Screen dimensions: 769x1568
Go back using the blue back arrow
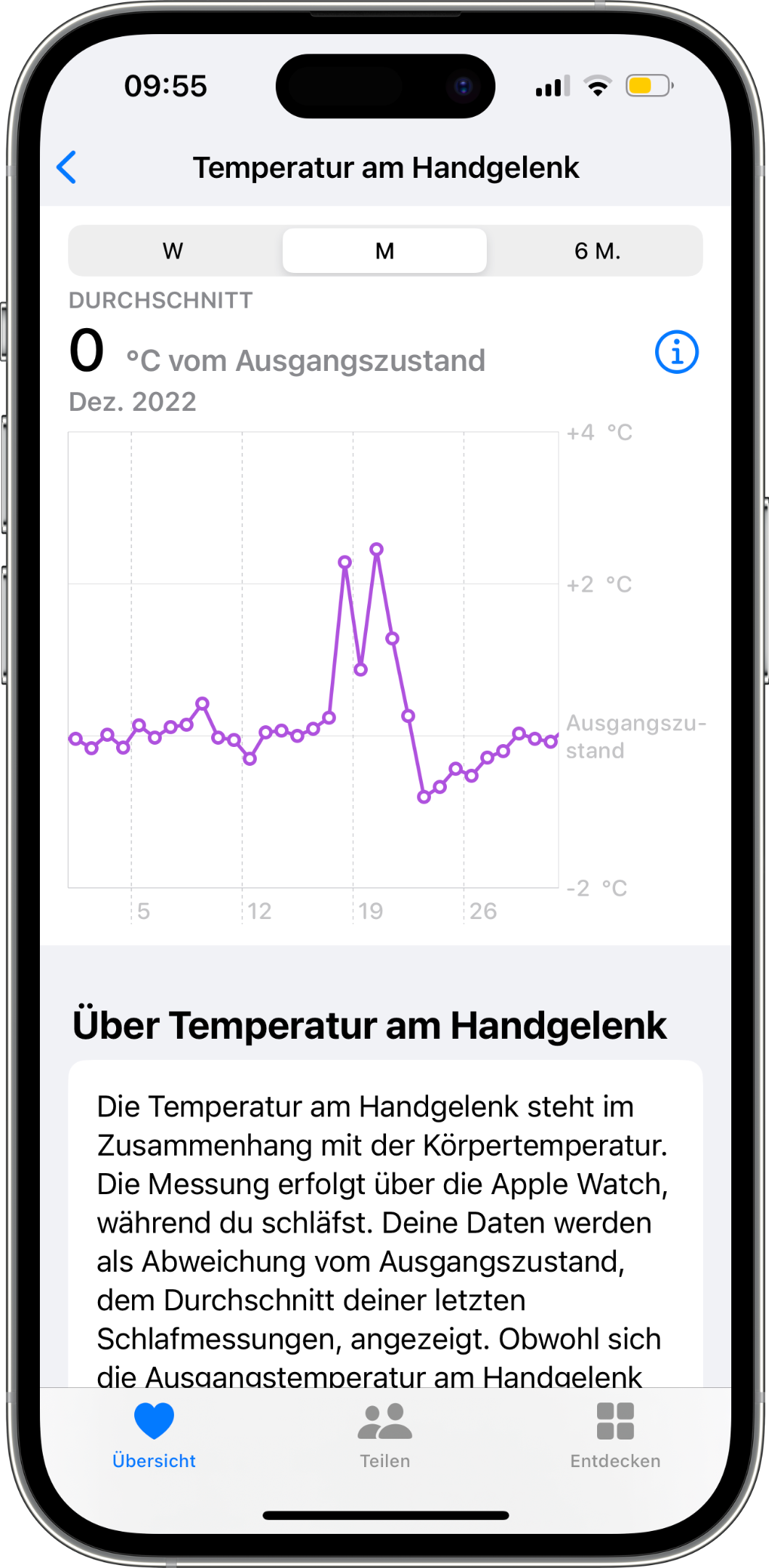[x=67, y=168]
